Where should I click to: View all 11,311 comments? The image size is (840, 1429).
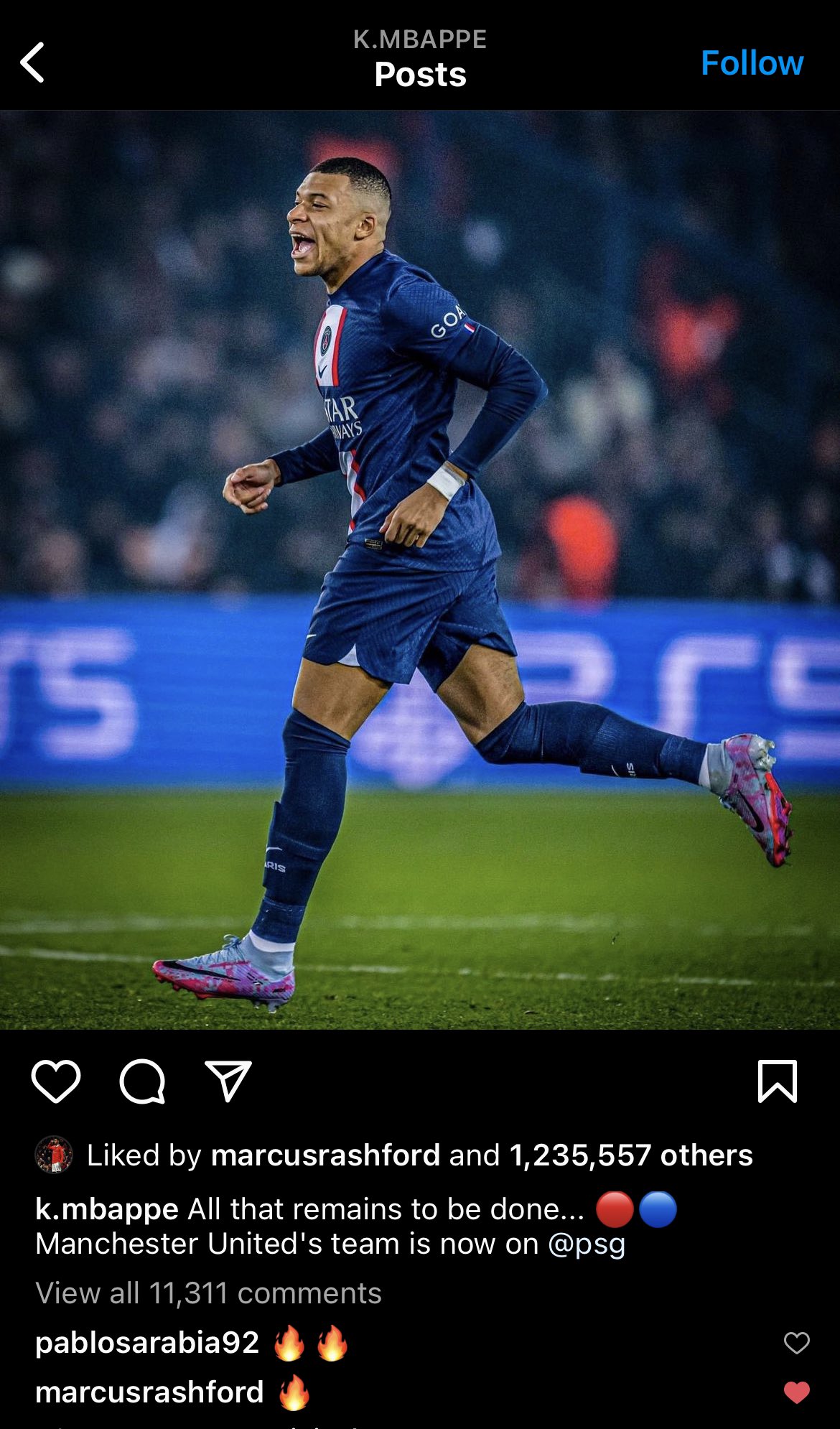tap(208, 1293)
